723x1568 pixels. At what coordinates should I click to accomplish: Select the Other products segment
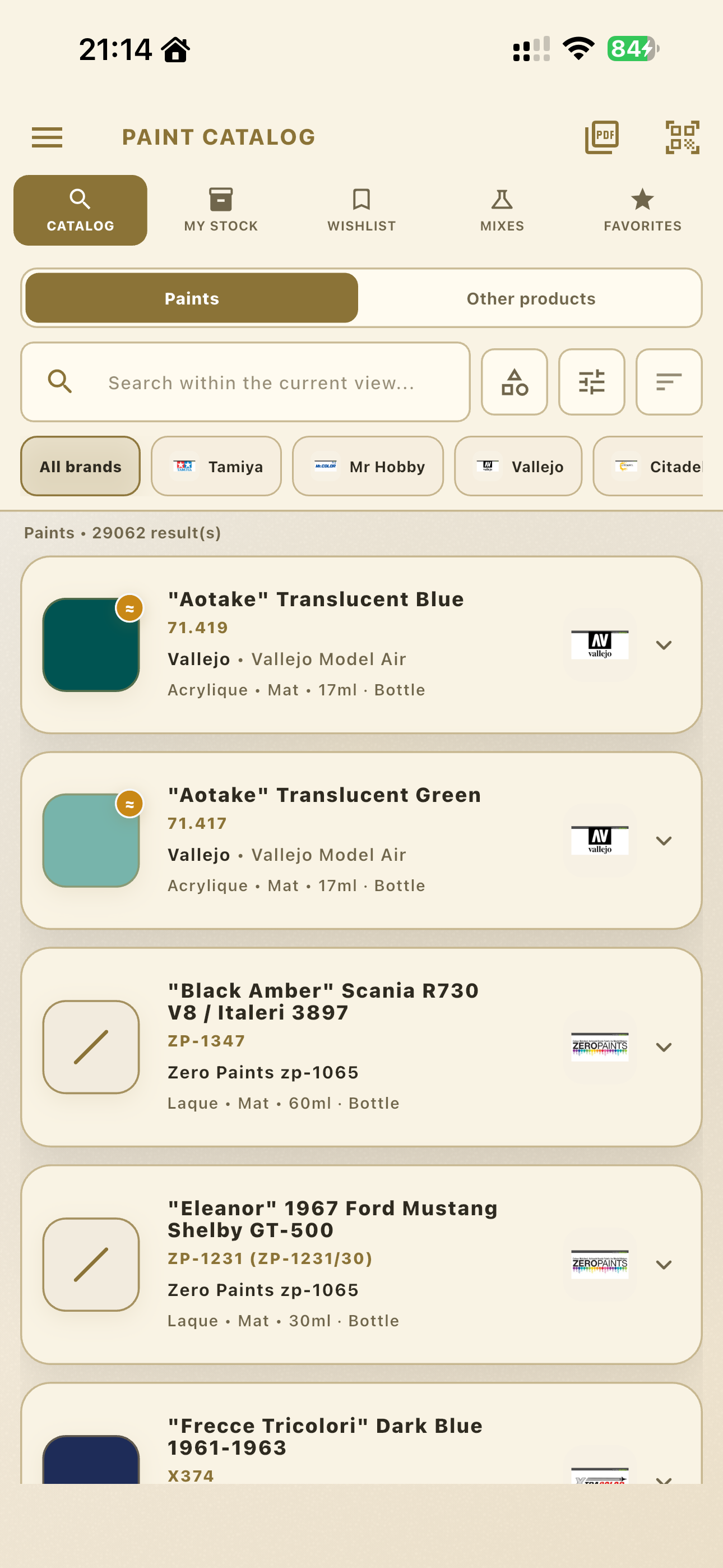531,298
